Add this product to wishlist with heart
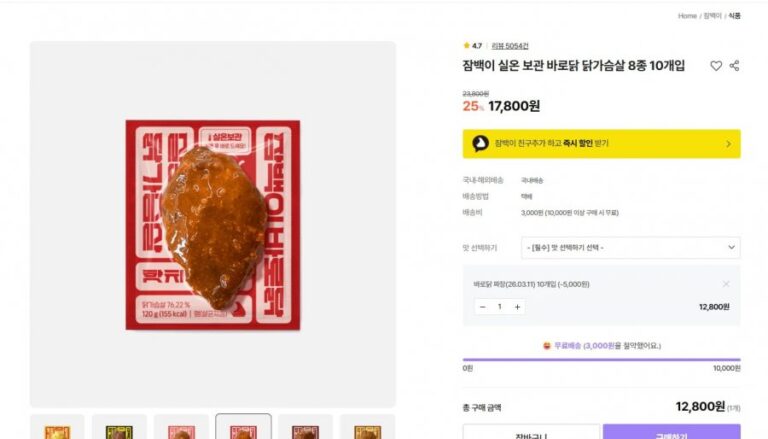 716,66
